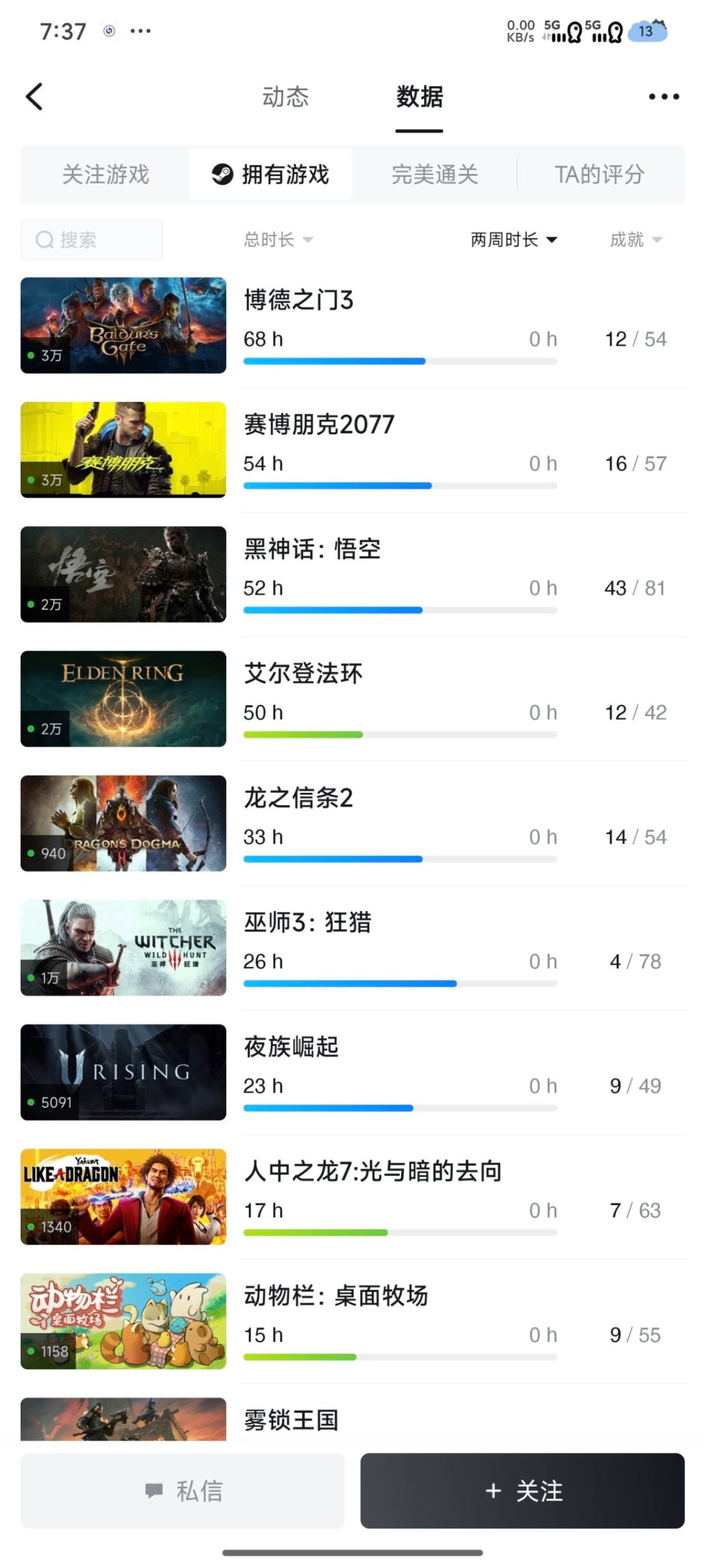This screenshot has height=1568, width=705.
Task: View 龙之信条2 game details
Action: click(298, 799)
